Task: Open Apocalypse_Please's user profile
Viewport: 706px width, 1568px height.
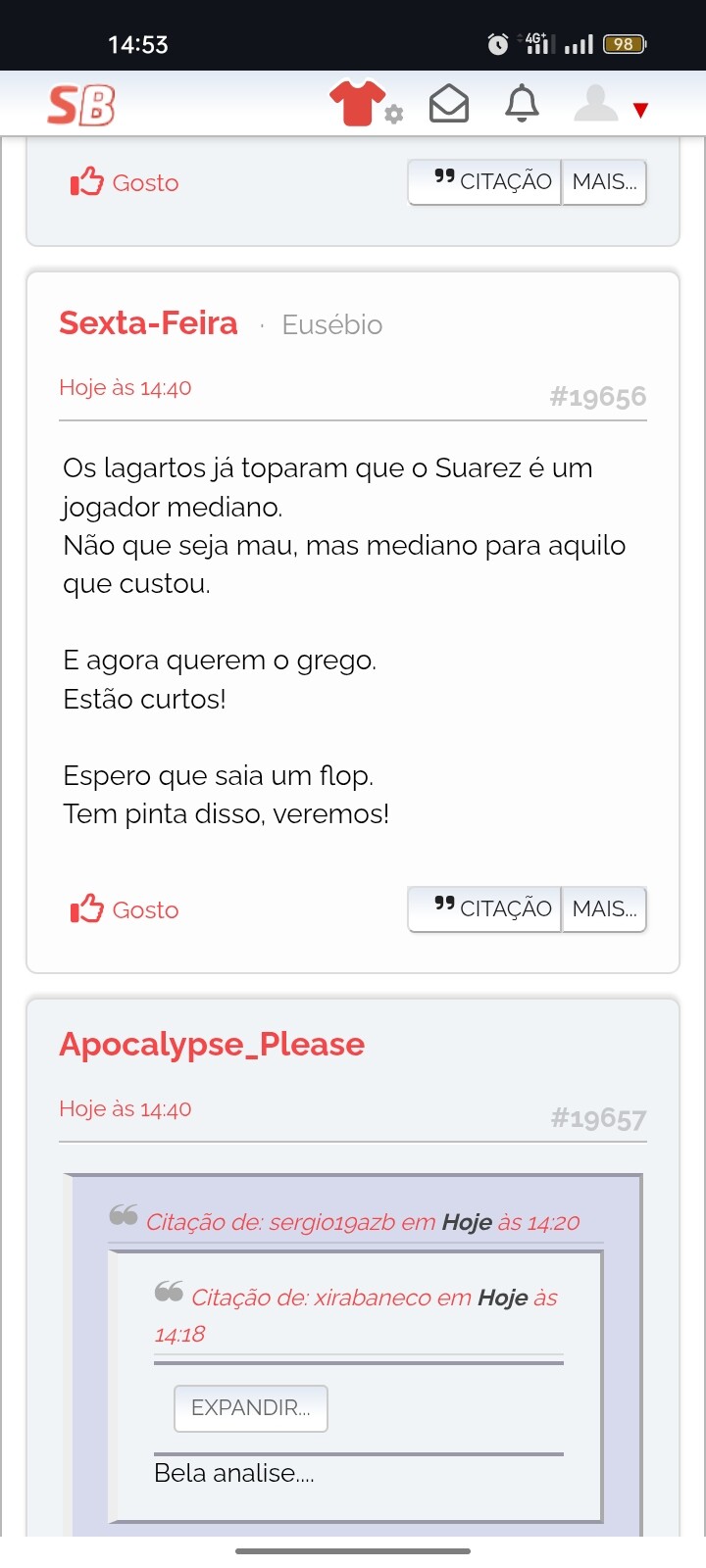Action: click(212, 1045)
